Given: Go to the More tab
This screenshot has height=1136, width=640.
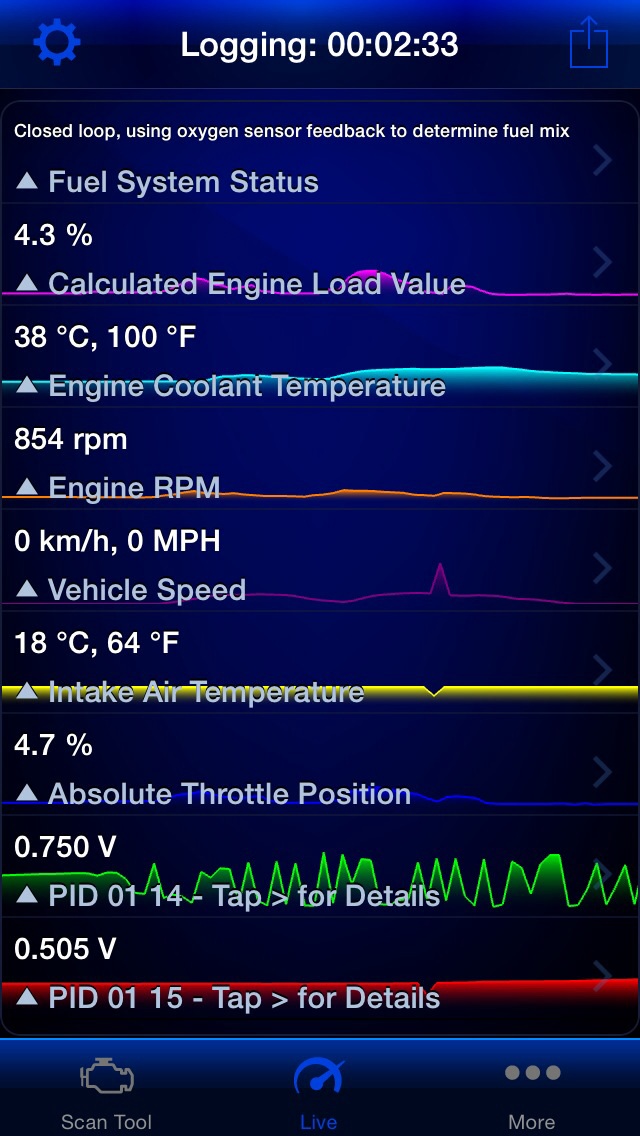Looking at the screenshot, I should click(531, 1091).
